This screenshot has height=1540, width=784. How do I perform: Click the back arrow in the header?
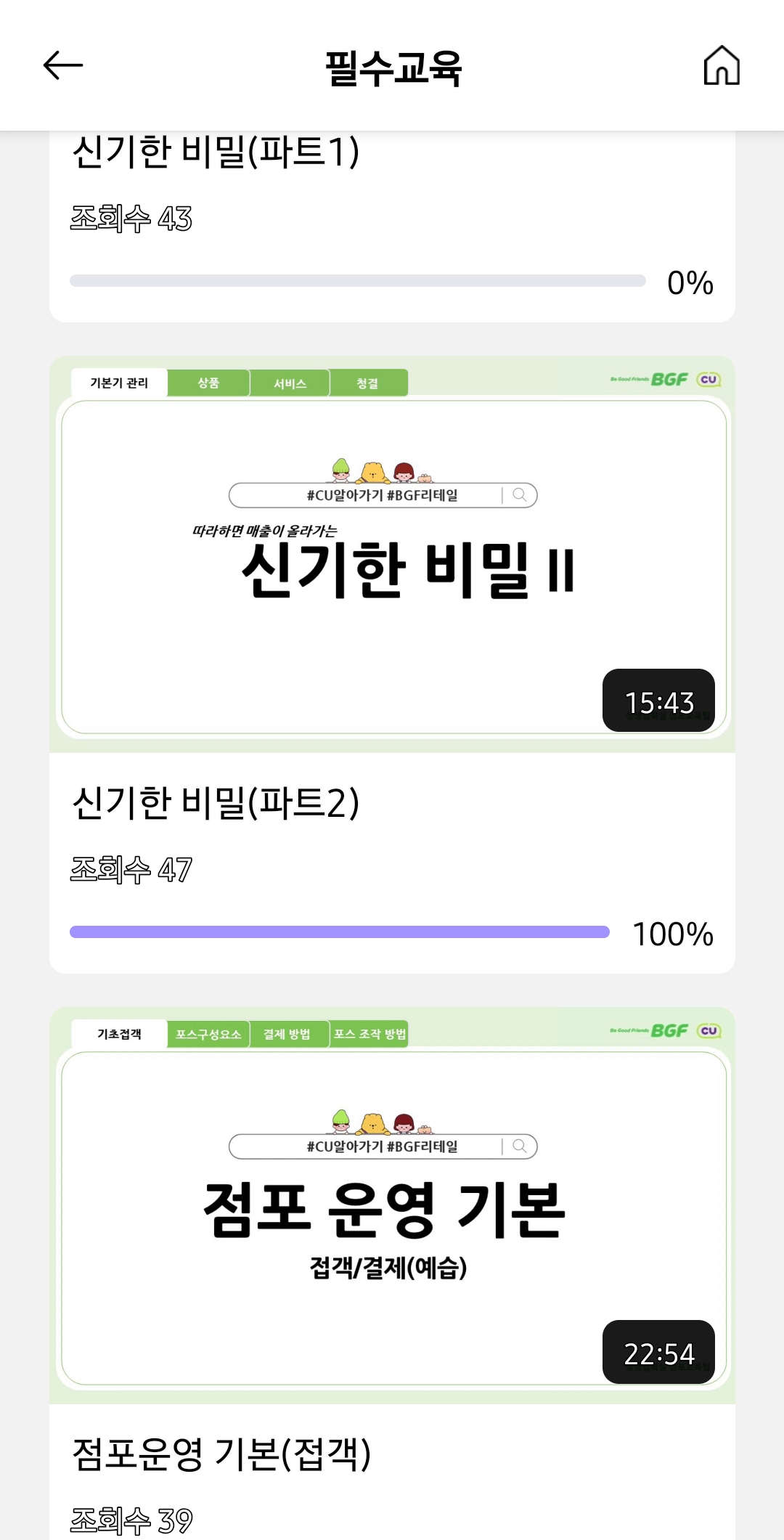pos(62,65)
